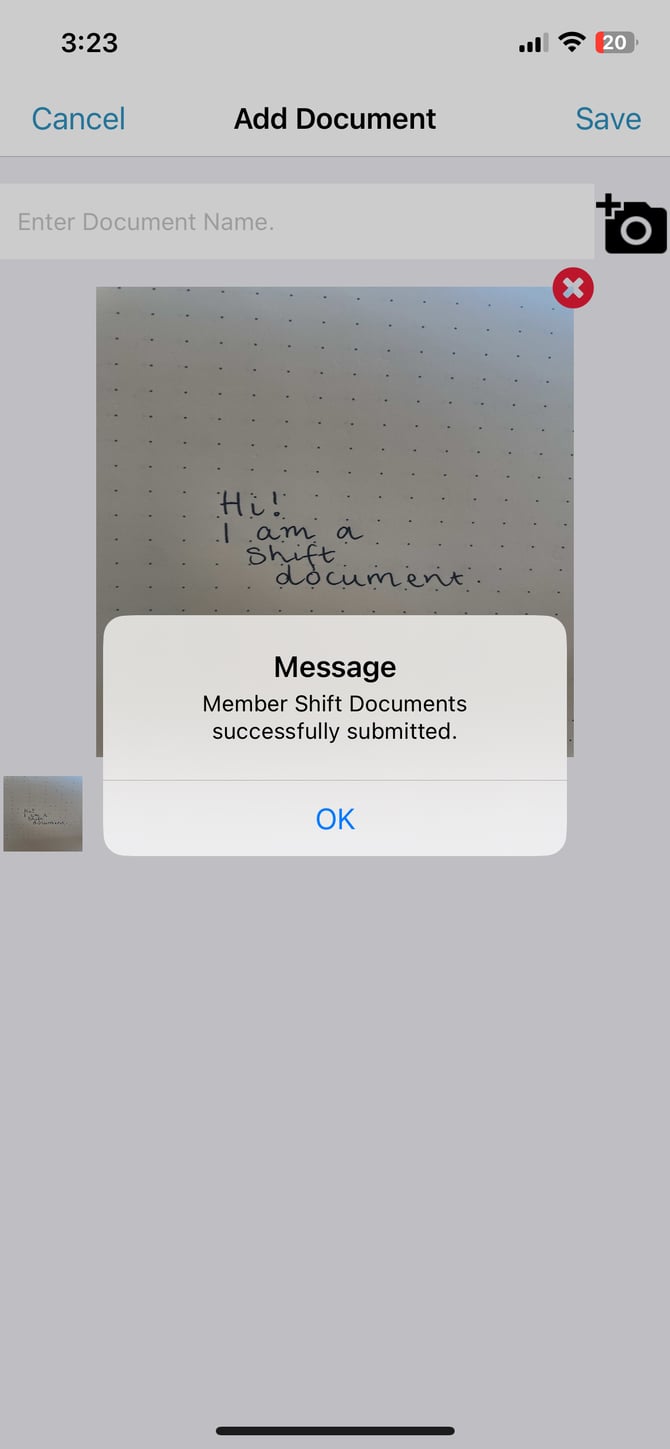Select the small document thumbnail
This screenshot has height=1449, width=670.
(x=43, y=814)
